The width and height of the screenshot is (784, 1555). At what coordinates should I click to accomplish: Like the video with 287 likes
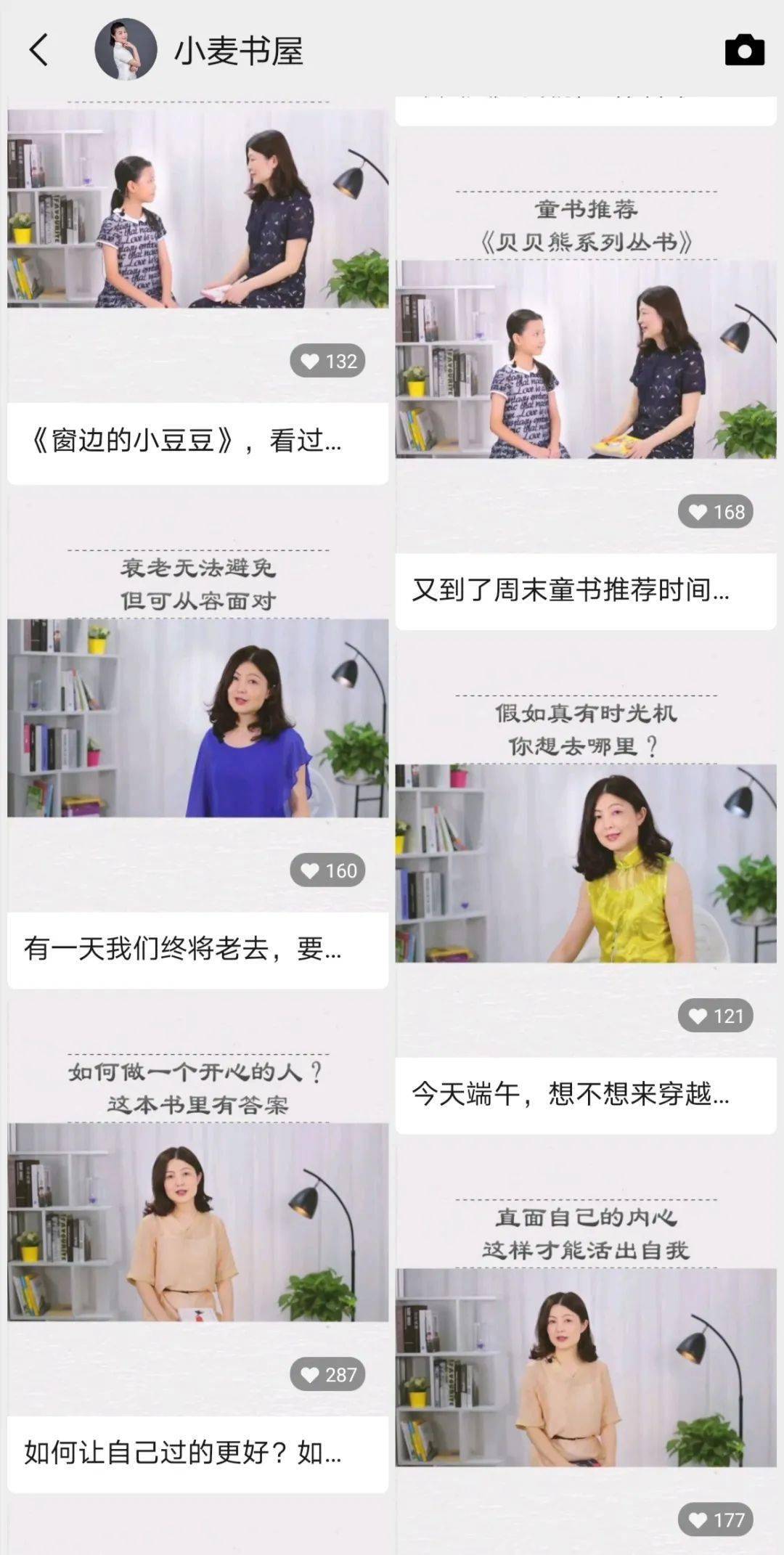coord(327,1374)
